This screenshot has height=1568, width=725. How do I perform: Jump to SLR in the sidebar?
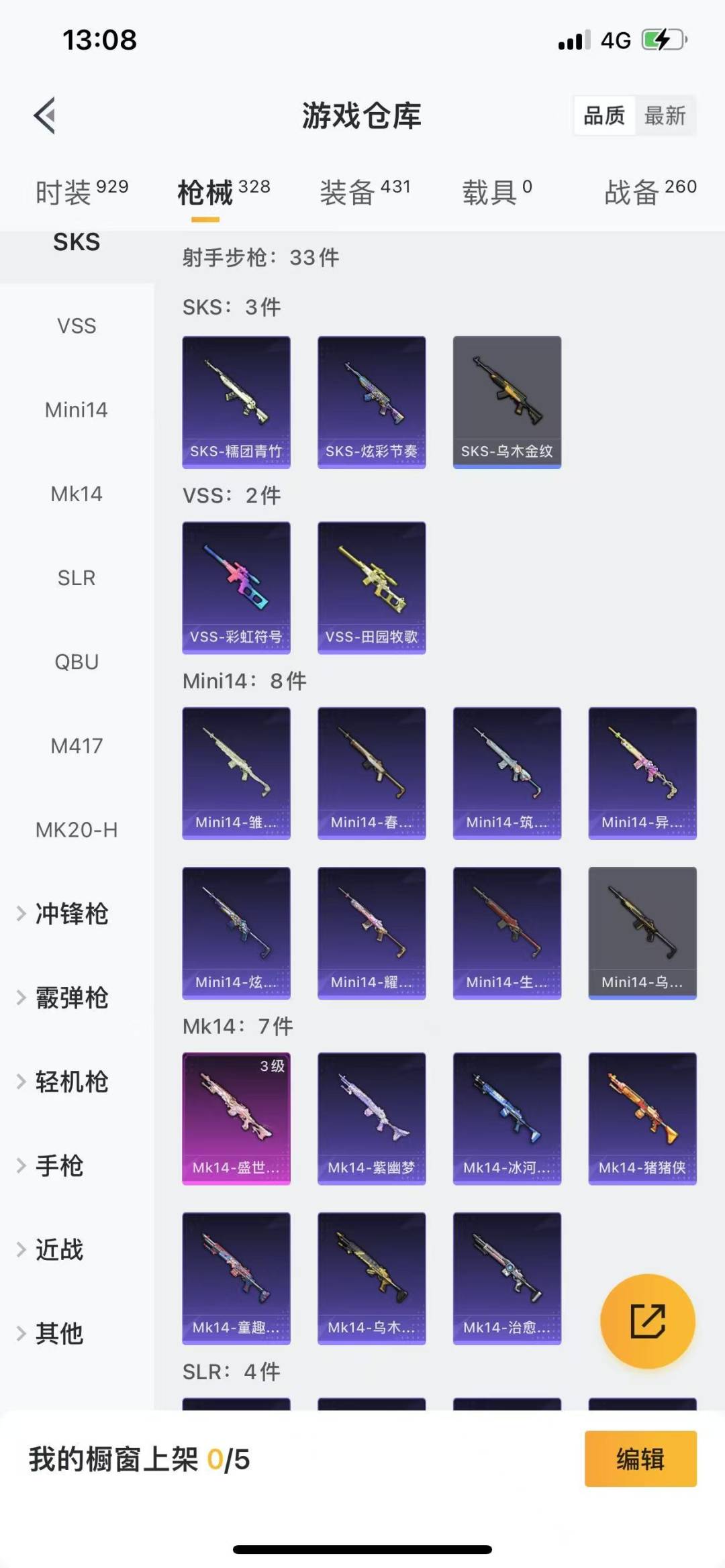pyautogui.click(x=77, y=578)
